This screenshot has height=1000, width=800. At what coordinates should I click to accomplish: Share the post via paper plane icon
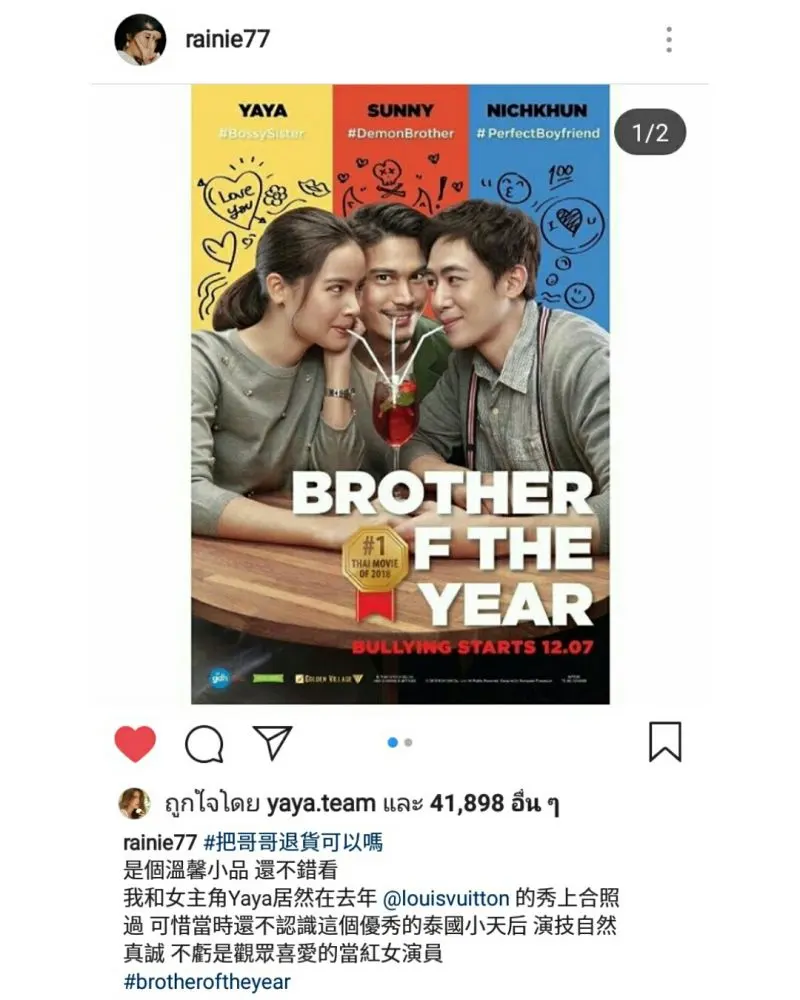(272, 742)
